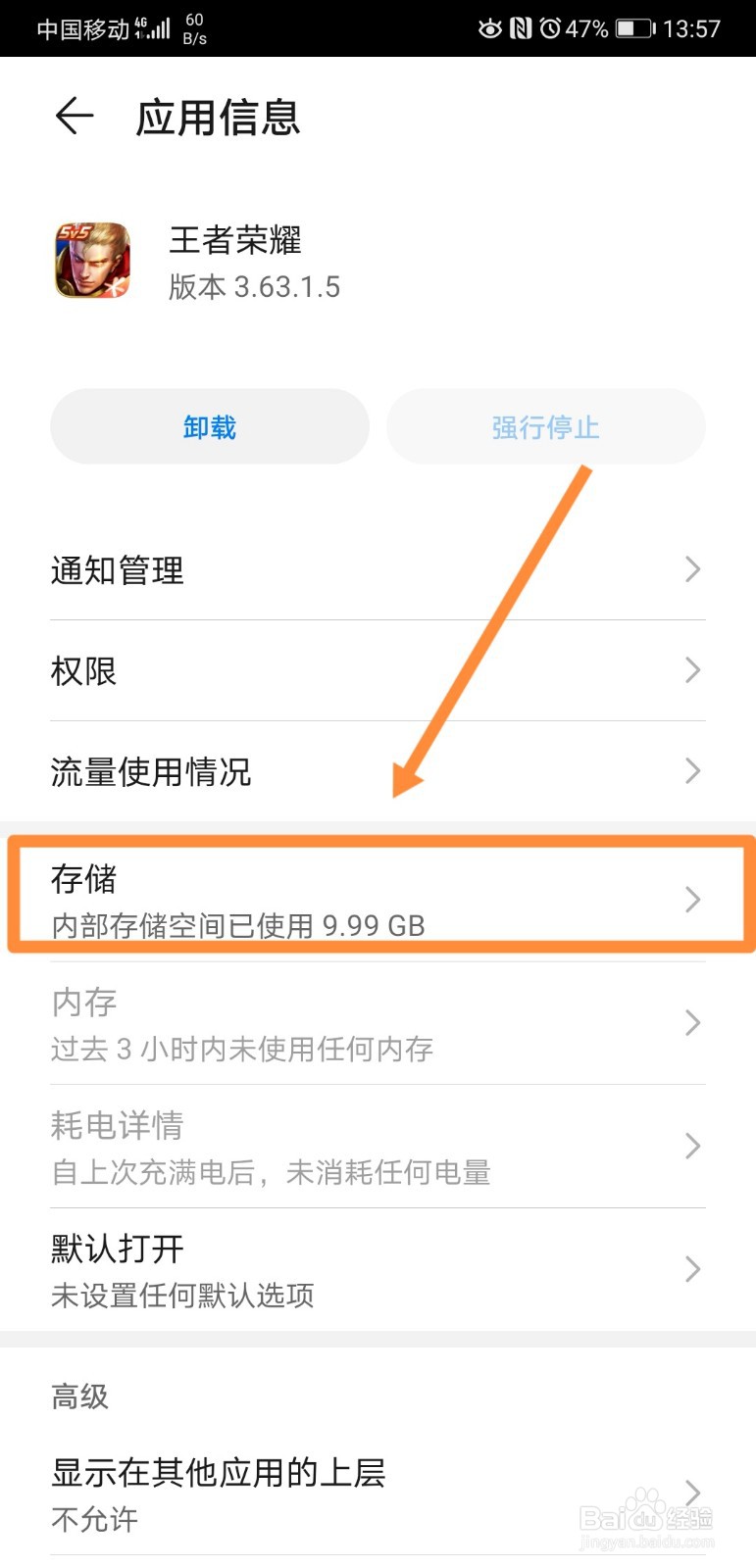Tap the back arrow to leave app info
This screenshot has height=1568, width=756.
pyautogui.click(x=74, y=116)
